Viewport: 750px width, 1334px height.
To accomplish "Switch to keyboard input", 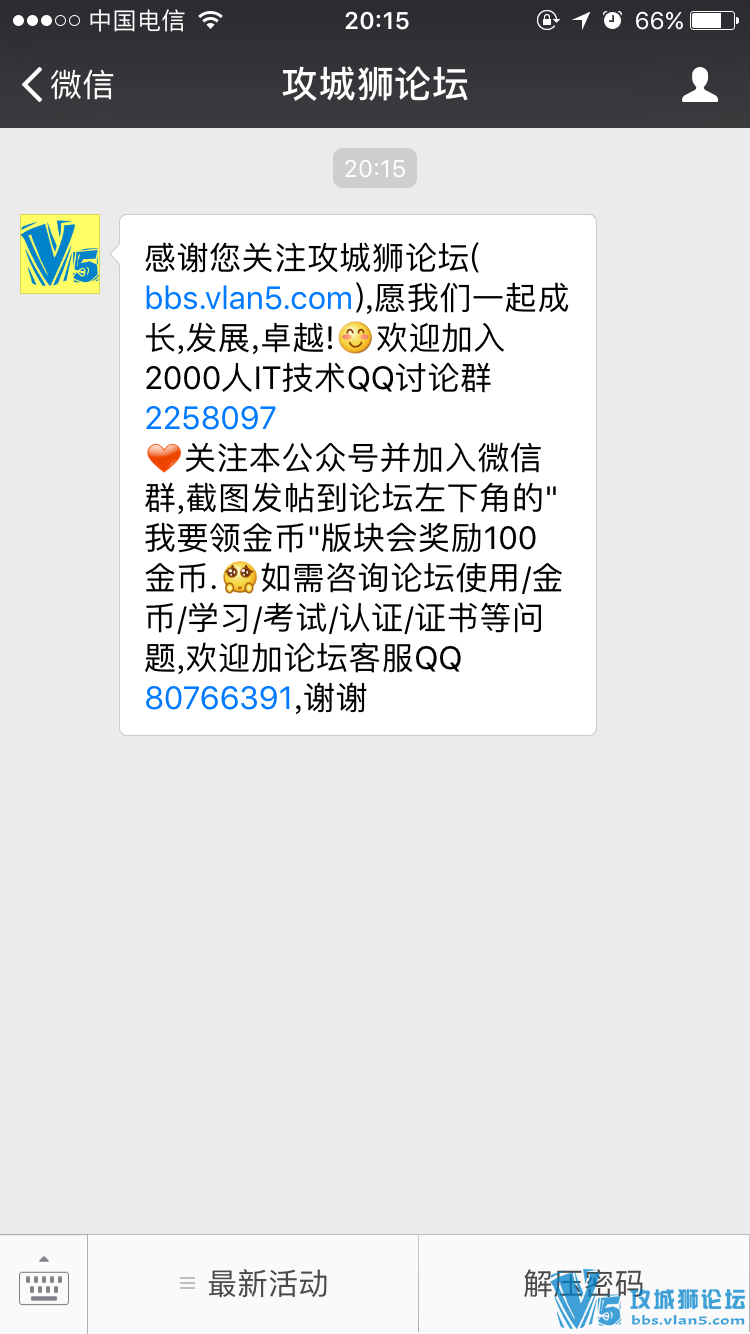I will [x=44, y=1284].
